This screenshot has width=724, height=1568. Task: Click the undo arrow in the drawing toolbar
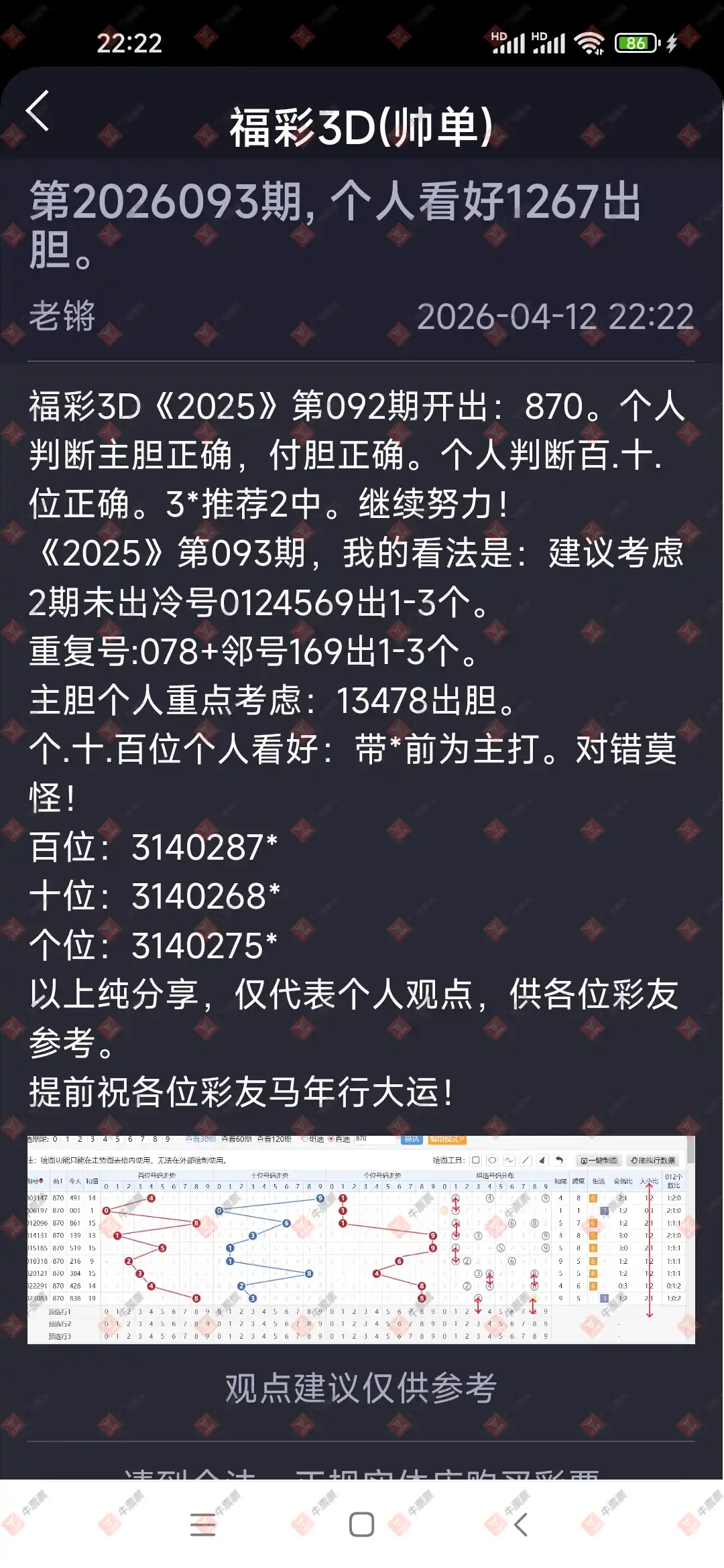[x=559, y=1160]
